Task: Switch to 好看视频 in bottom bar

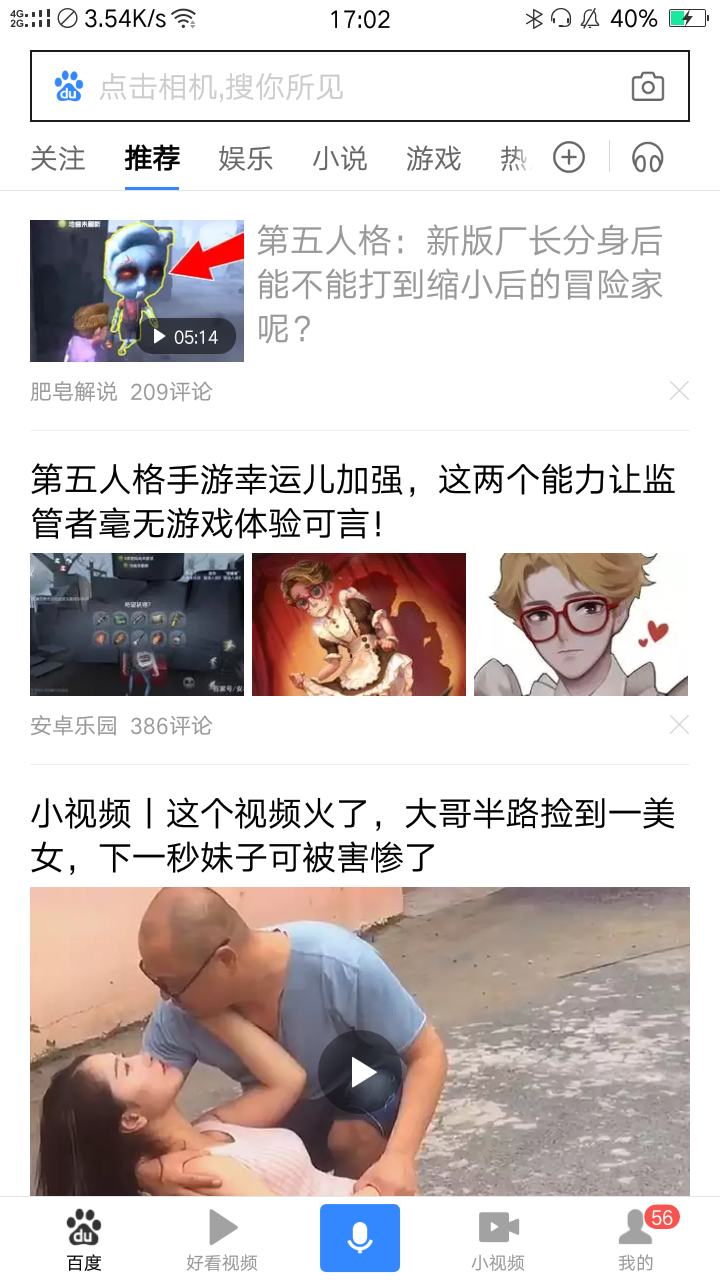Action: (x=222, y=1239)
